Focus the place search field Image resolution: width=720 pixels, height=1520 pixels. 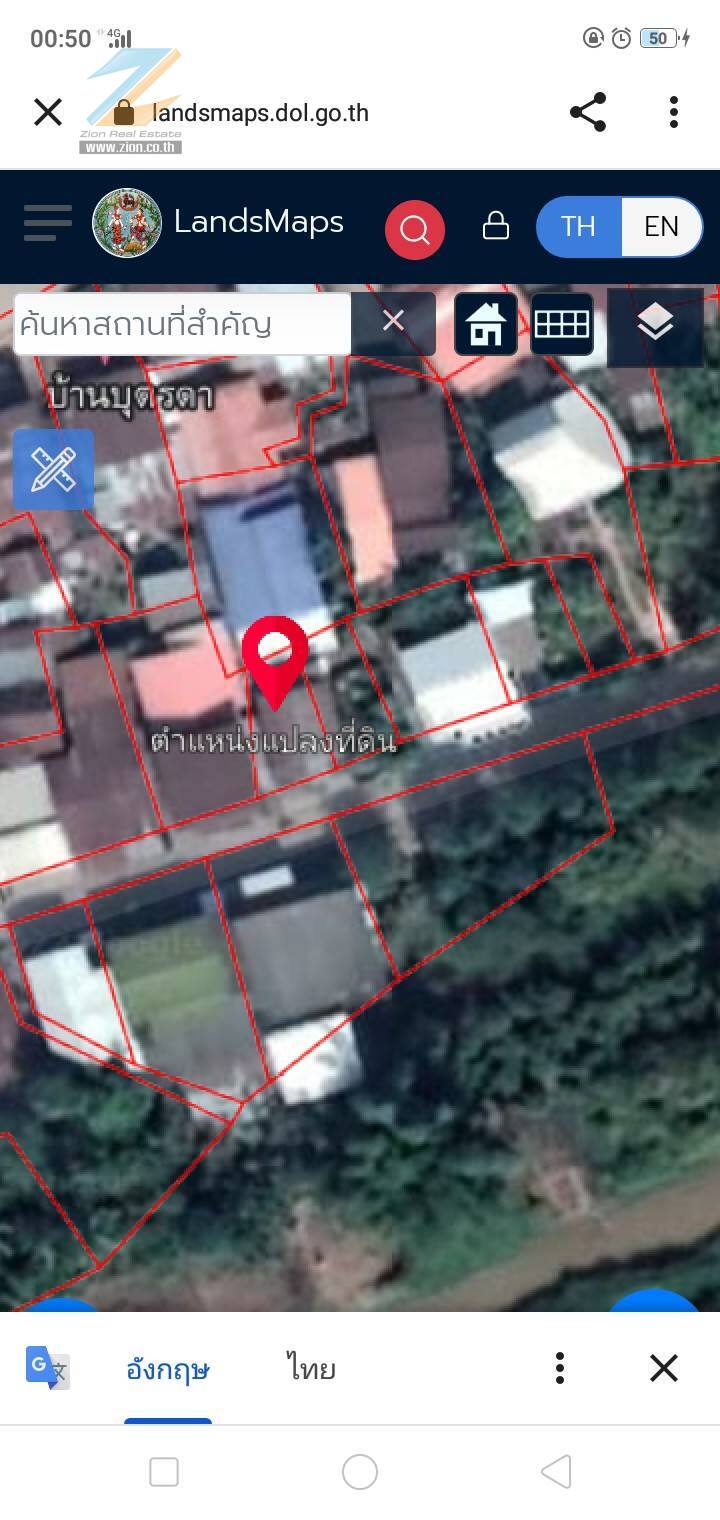(x=182, y=323)
